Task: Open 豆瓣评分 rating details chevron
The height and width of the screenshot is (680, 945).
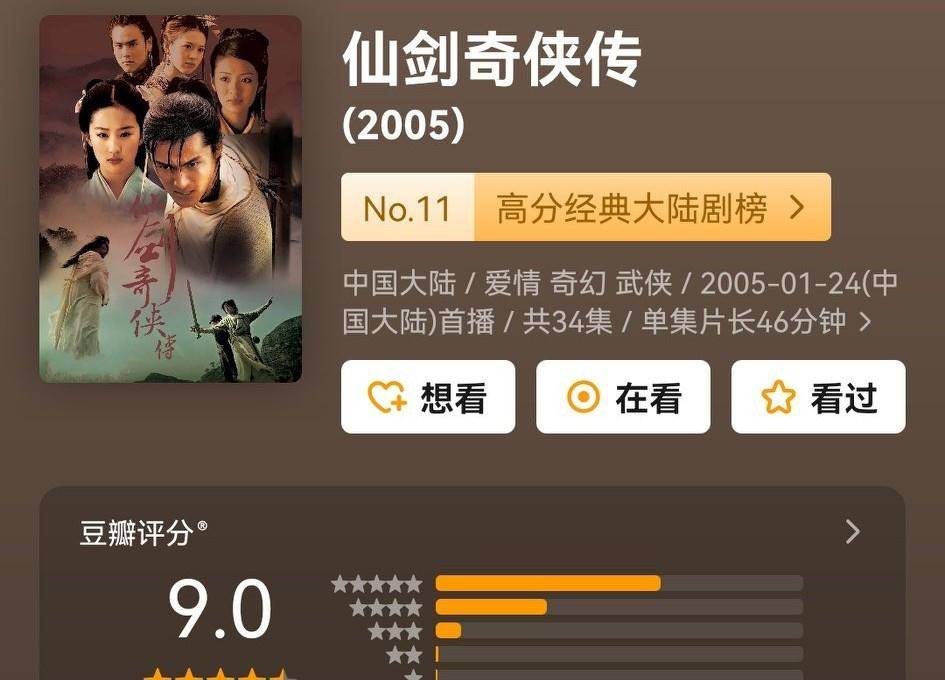Action: click(x=852, y=532)
